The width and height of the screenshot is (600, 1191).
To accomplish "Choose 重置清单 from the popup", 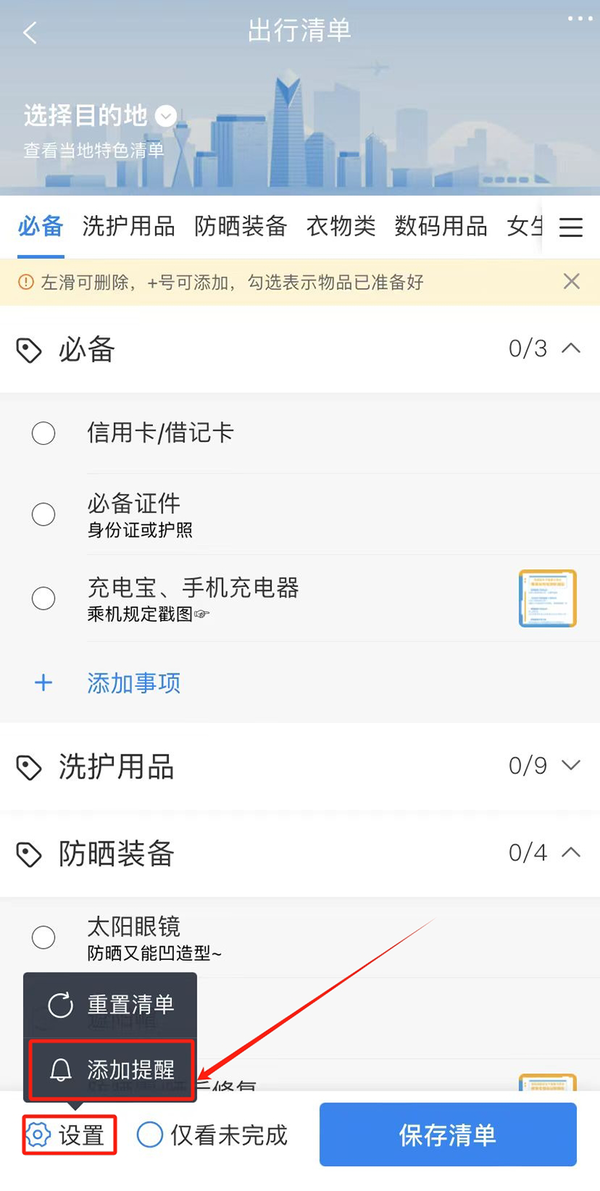I will pyautogui.click(x=110, y=1005).
